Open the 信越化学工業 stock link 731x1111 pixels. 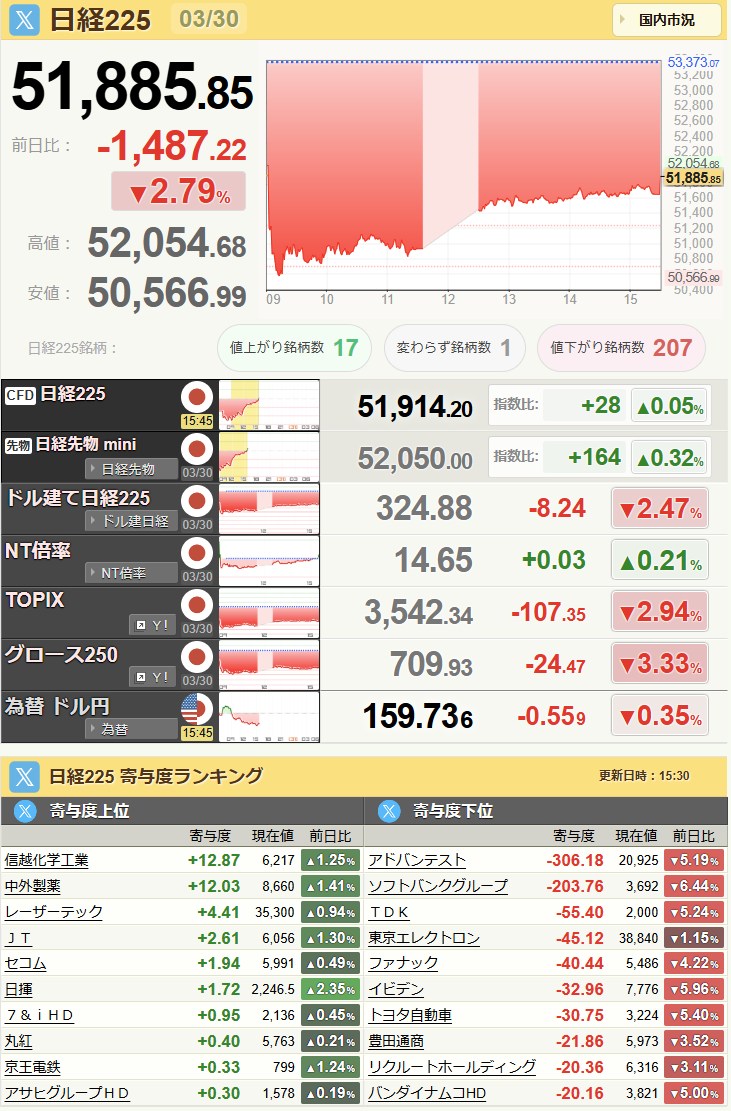(x=47, y=860)
